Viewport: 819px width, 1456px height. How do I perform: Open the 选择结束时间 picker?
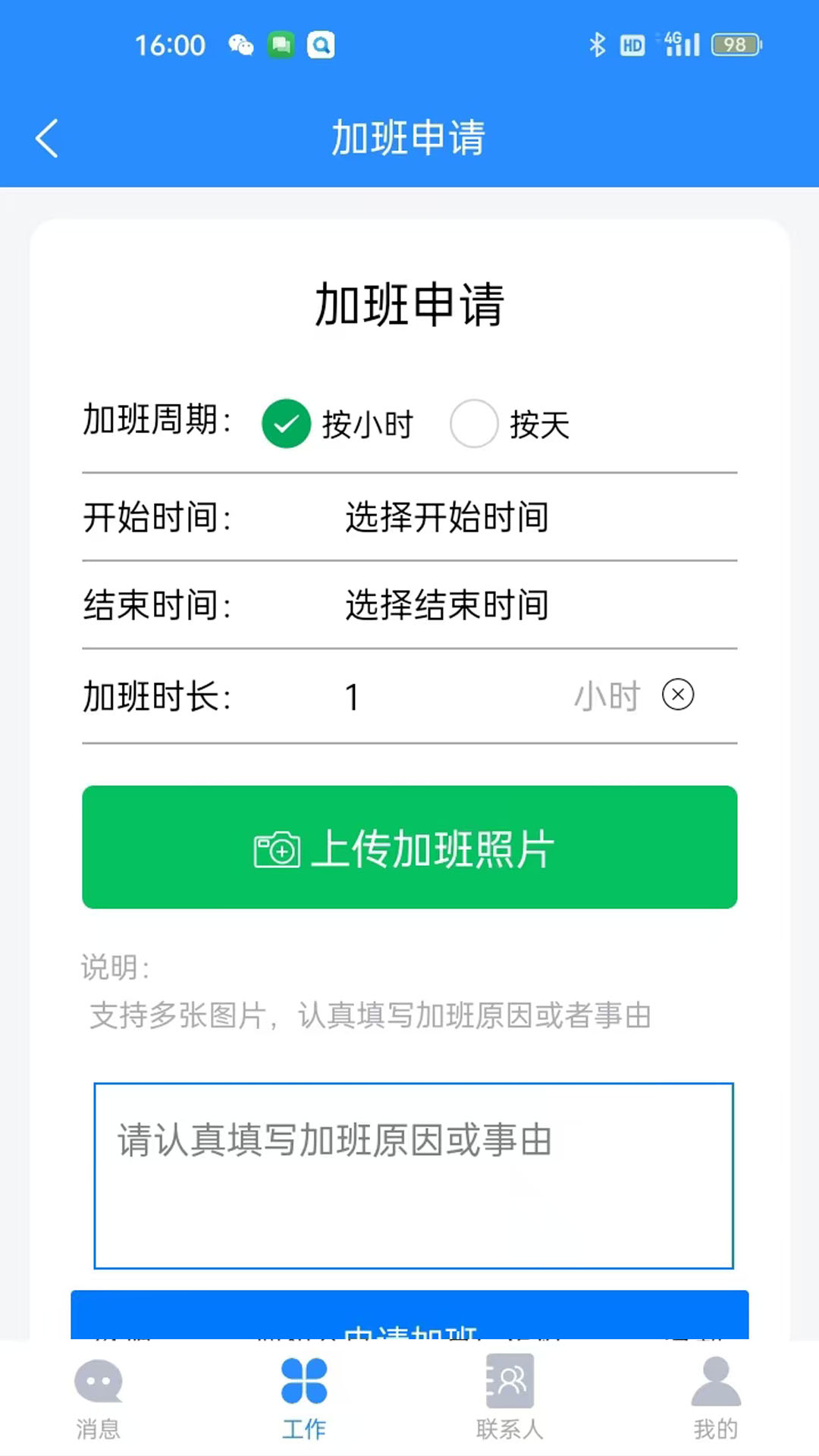coord(447,606)
